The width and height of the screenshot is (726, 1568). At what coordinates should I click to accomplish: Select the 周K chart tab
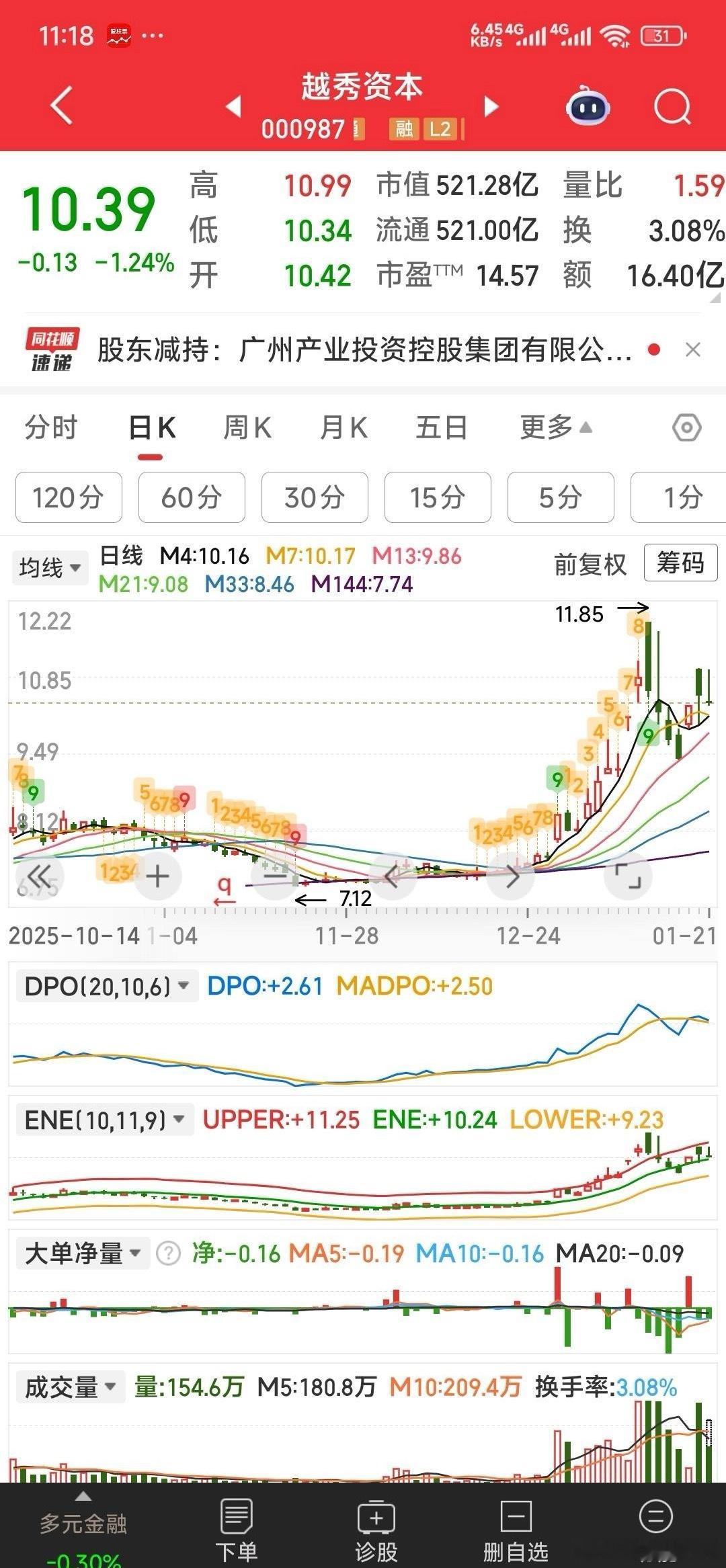pos(247,428)
